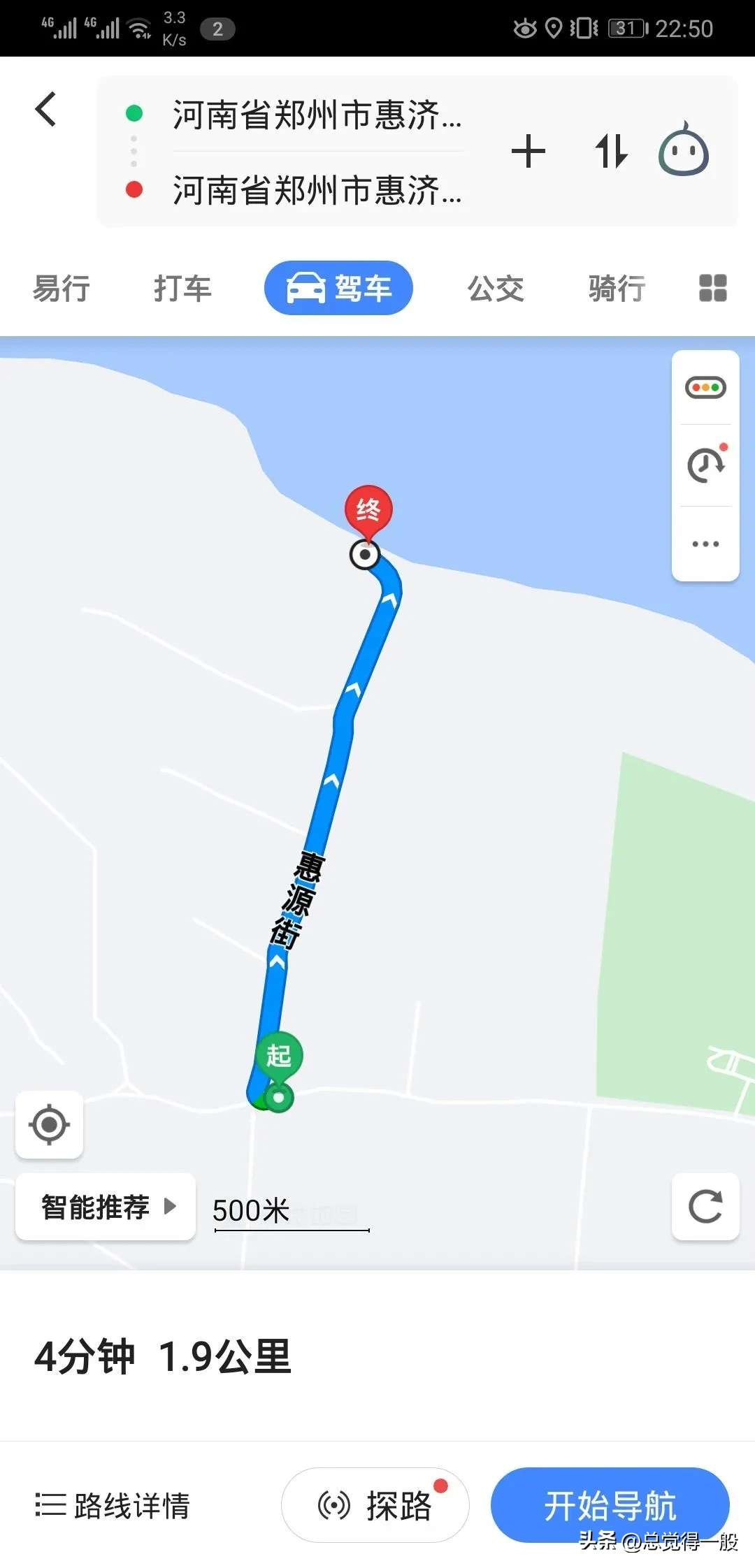Switch to the 公交 transit tab
The width and height of the screenshot is (755, 1568).
(496, 288)
